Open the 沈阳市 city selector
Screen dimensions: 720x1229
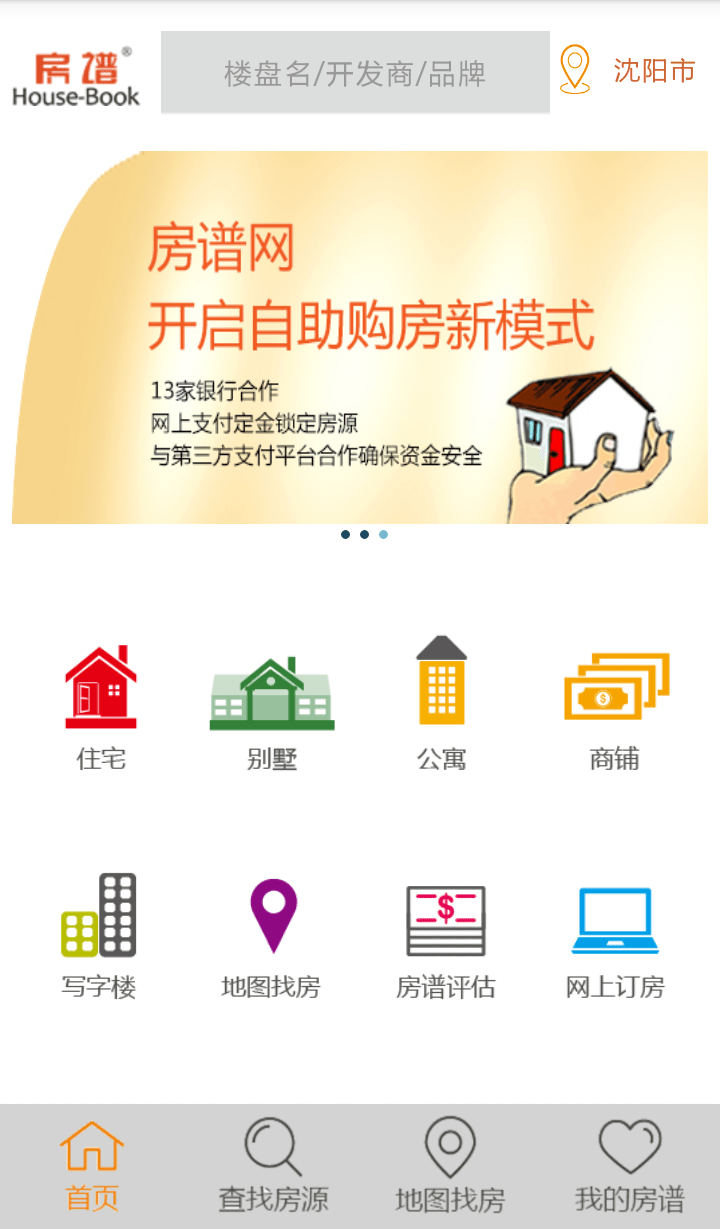628,71
